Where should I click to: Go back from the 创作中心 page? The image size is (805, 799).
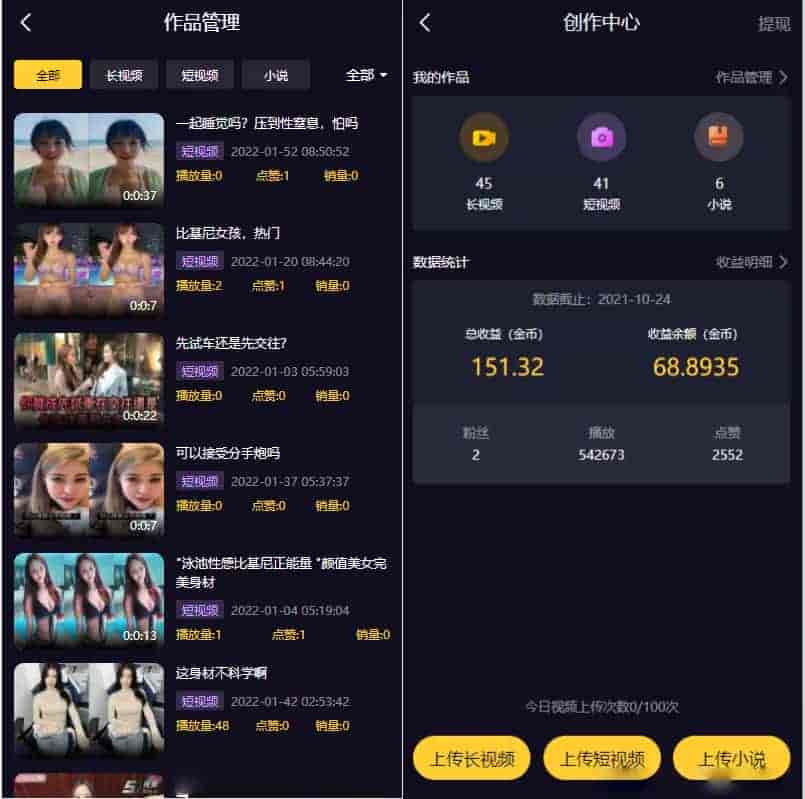pos(425,23)
